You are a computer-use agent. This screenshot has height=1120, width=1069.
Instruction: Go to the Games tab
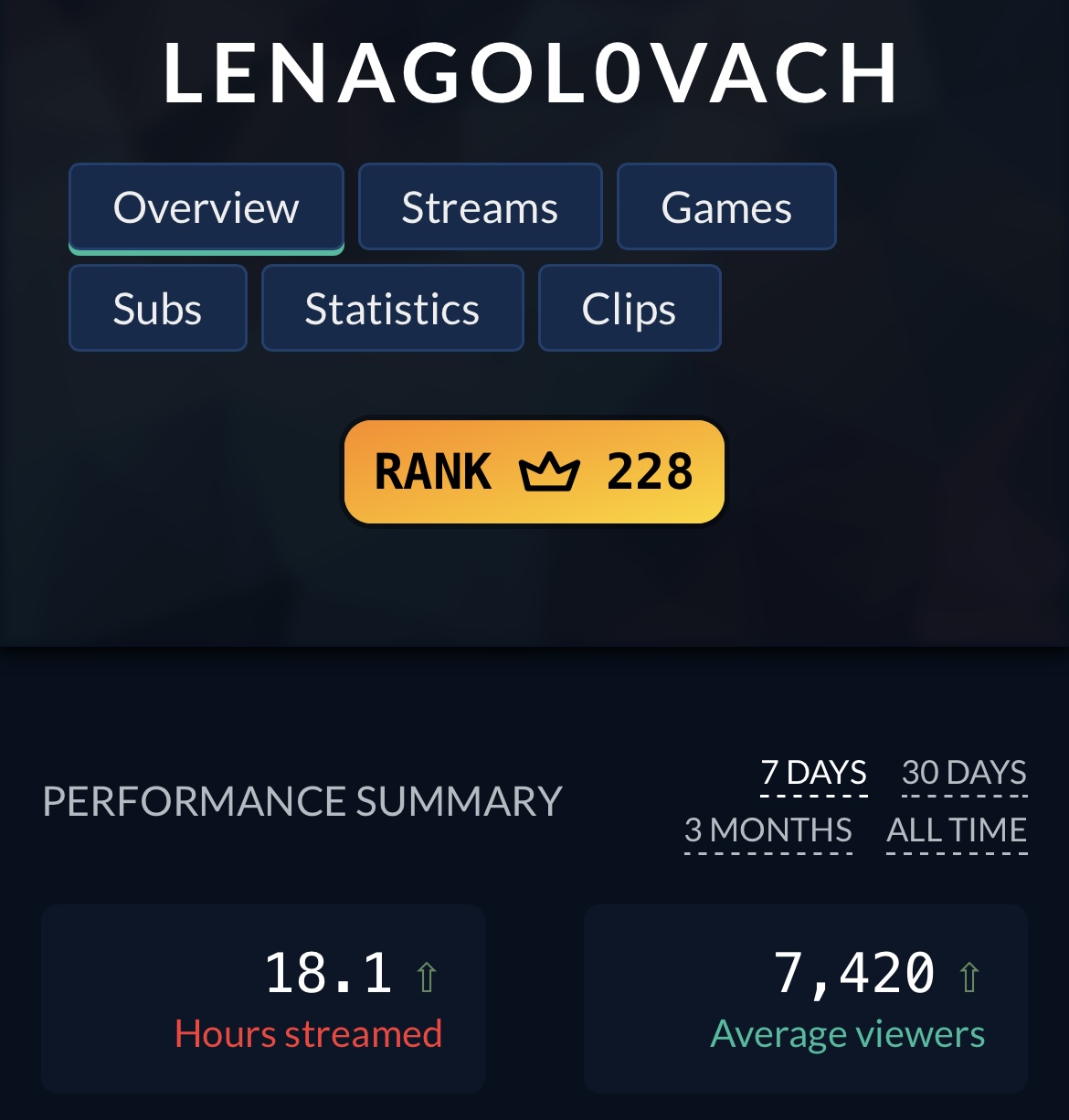(726, 207)
